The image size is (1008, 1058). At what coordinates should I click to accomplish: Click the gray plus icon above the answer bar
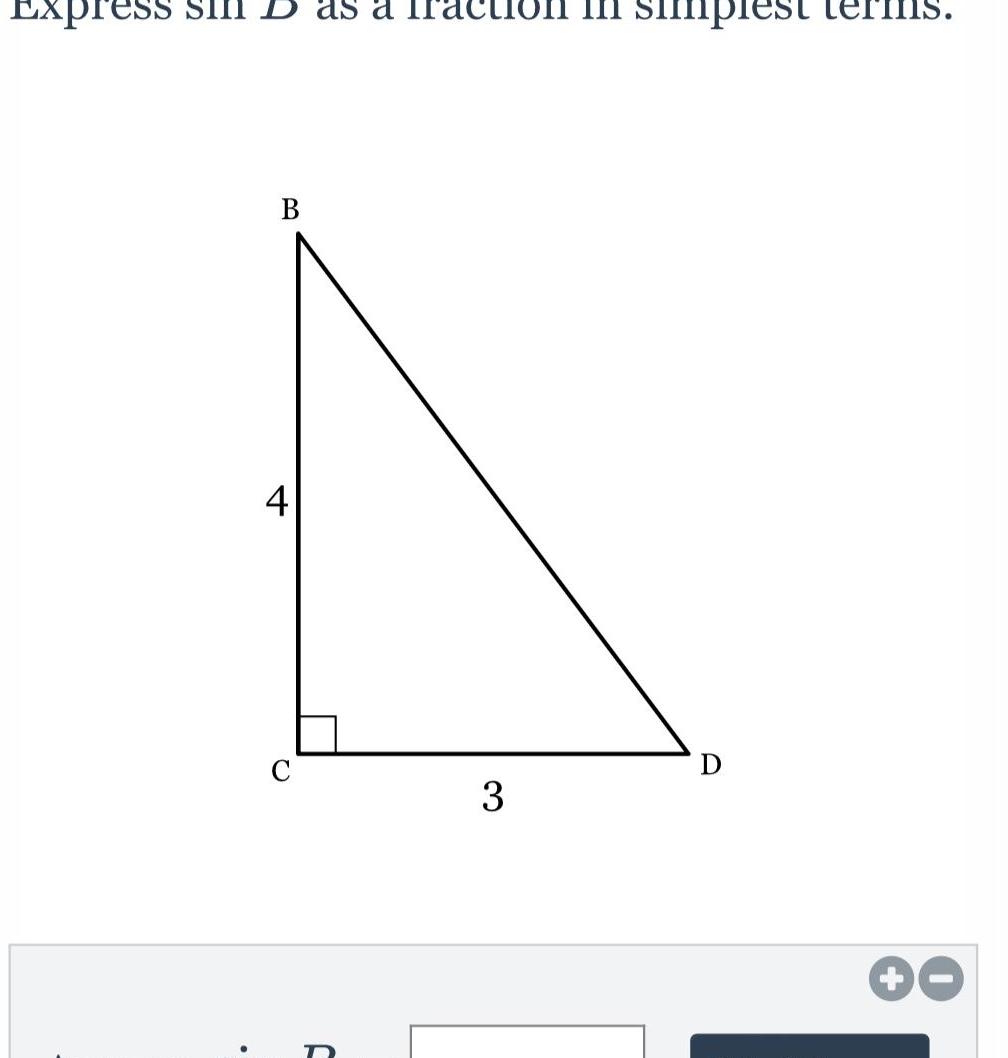pos(893,980)
